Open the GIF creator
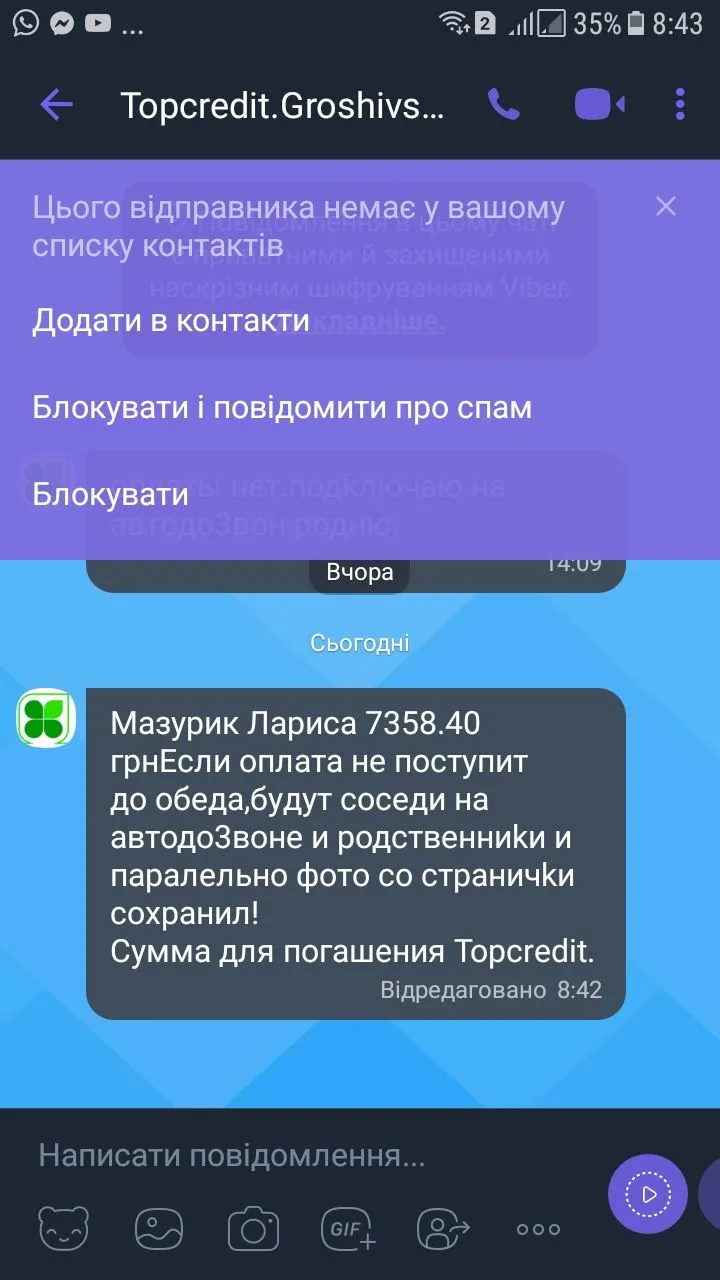Viewport: 720px width, 1280px height. 348,1229
